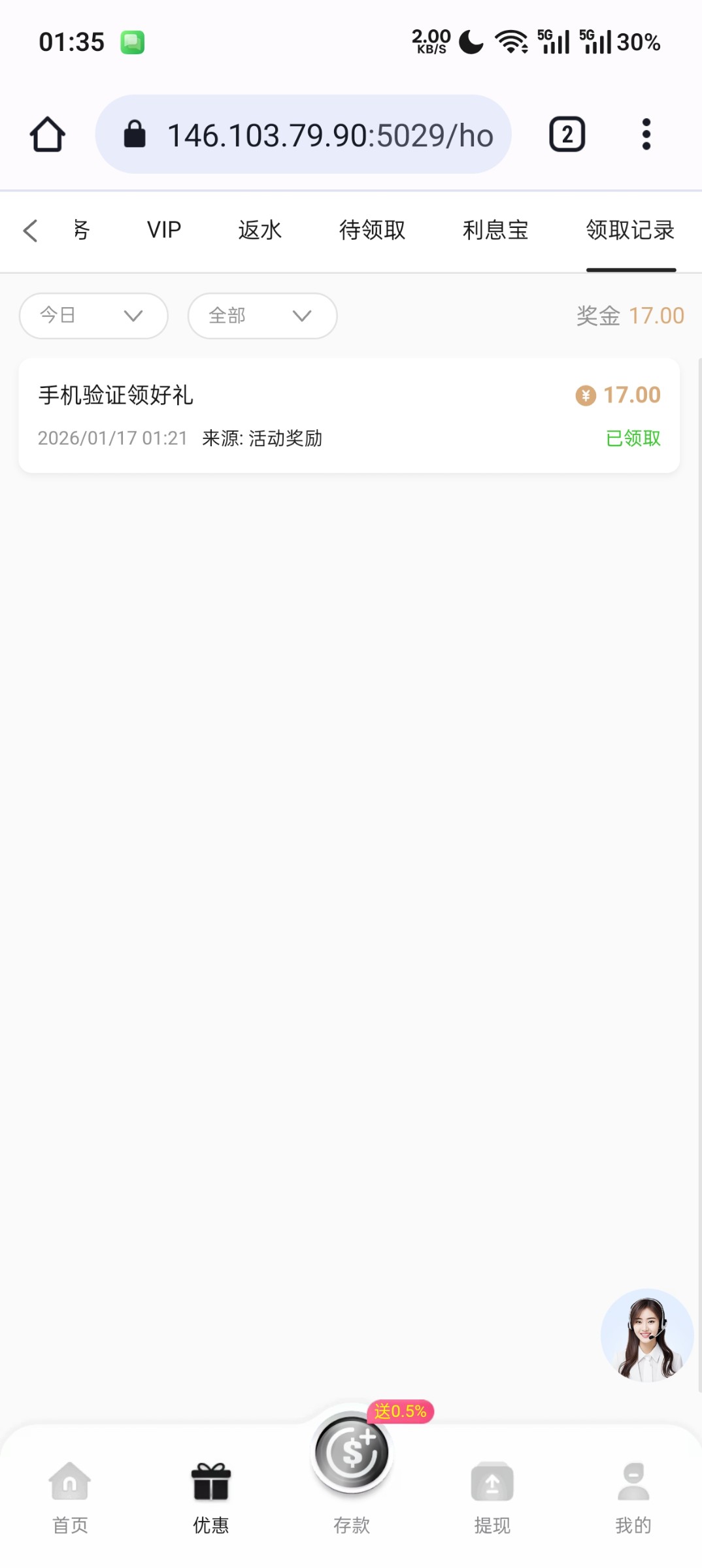Switch to the 提现 withdrawal tab
Viewport: 702px width, 1568px height.
tap(492, 1497)
